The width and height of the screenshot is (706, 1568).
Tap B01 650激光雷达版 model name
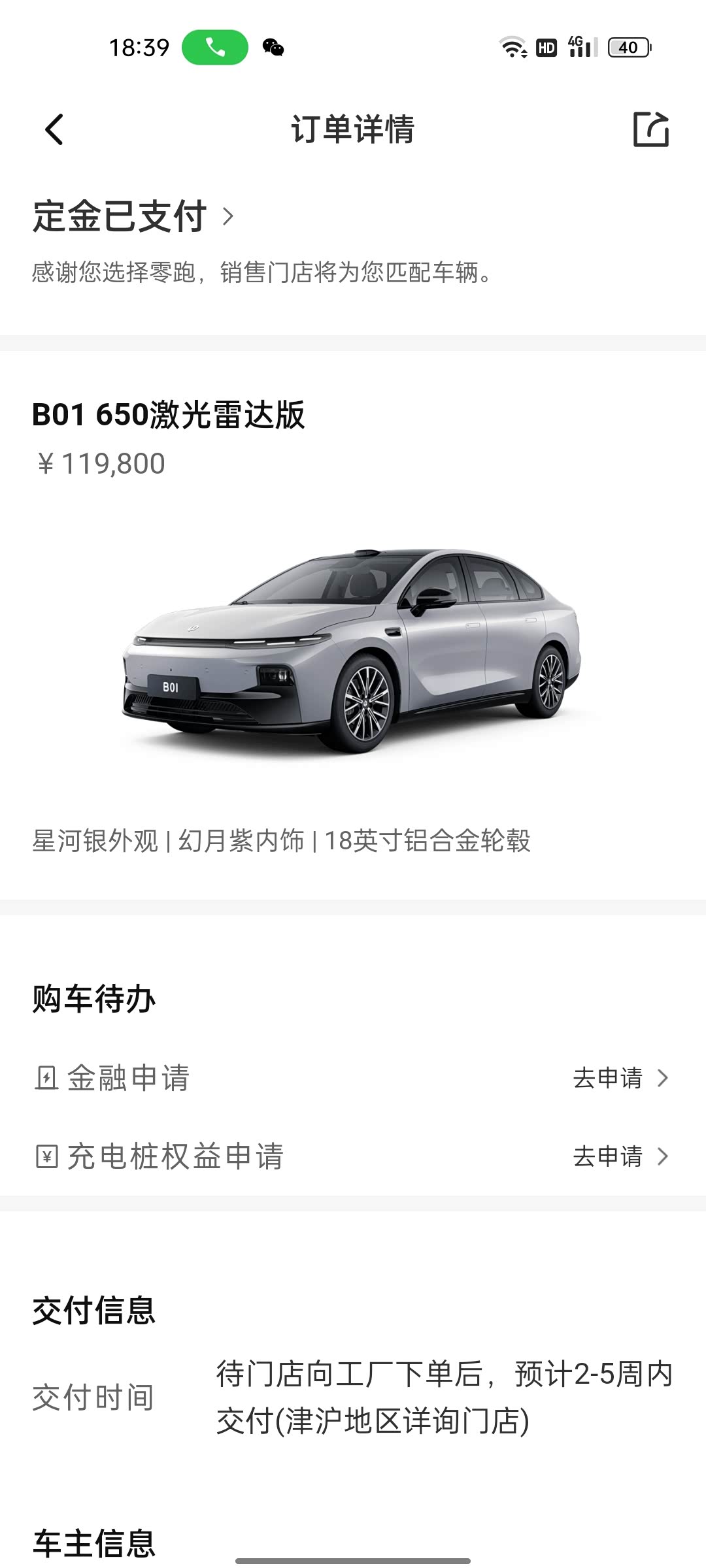coord(170,415)
